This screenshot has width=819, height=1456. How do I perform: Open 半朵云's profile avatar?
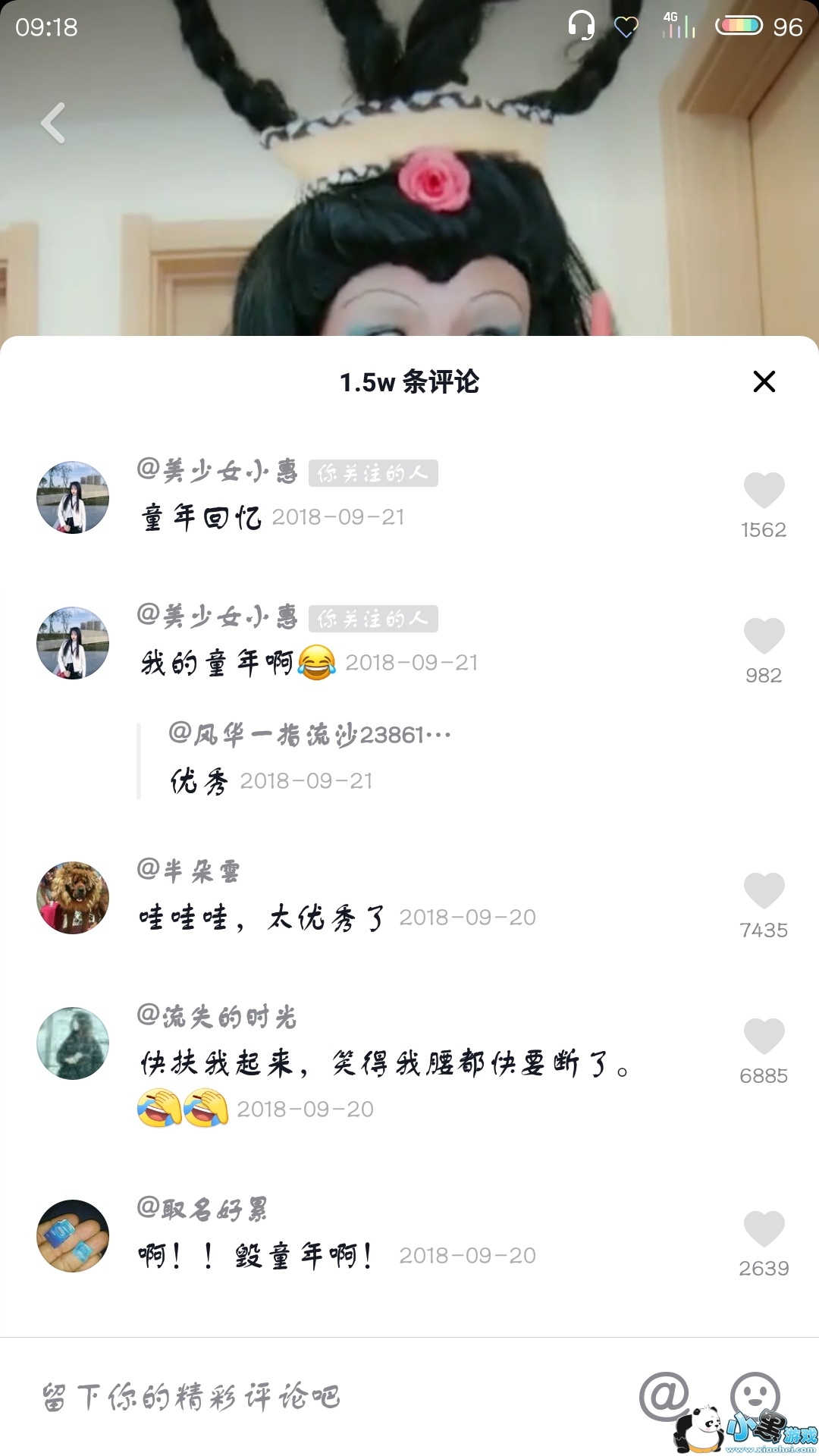click(x=73, y=898)
